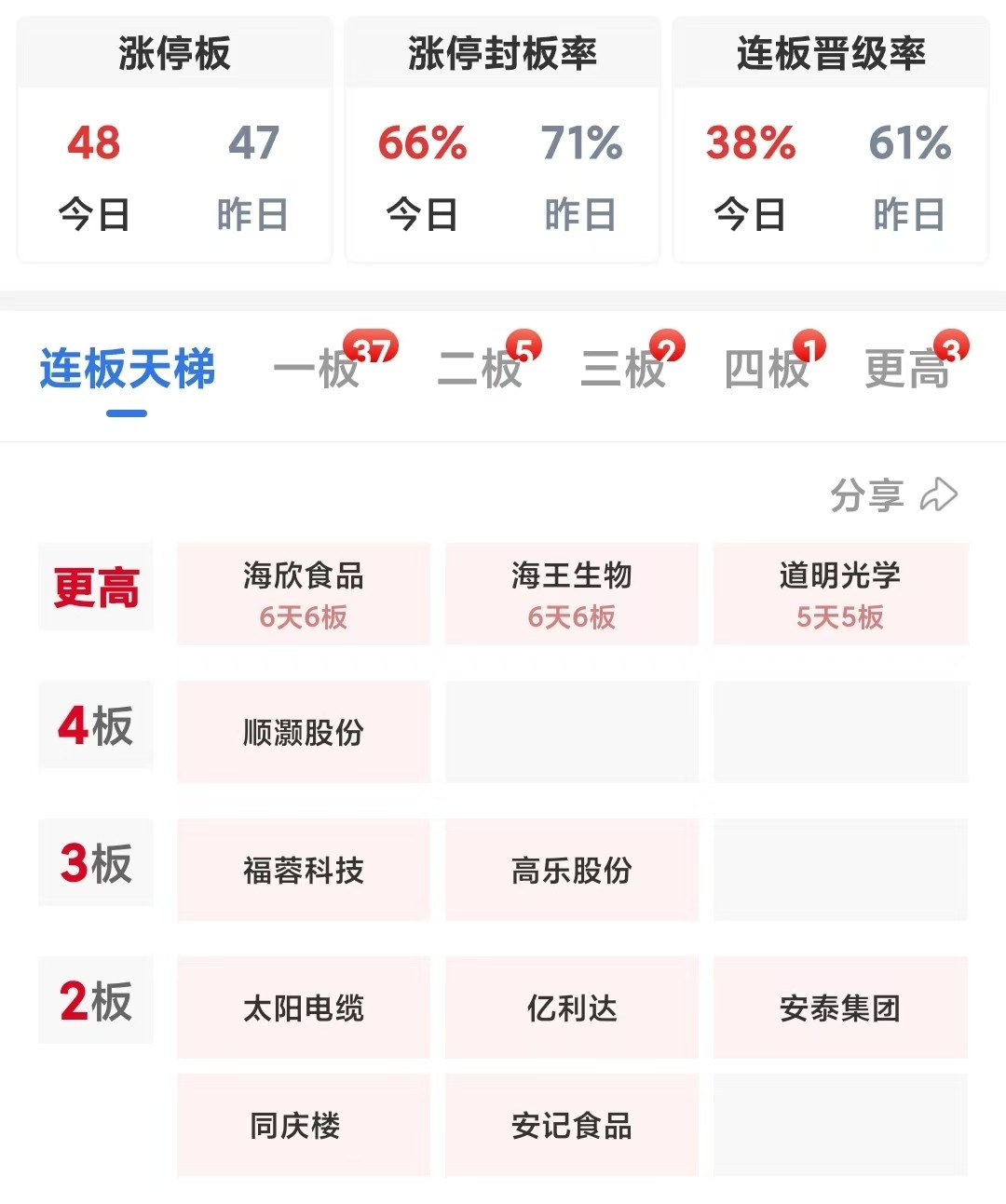1006x1204 pixels.
Task: View the 道明光学 stock card
Action: (840, 594)
